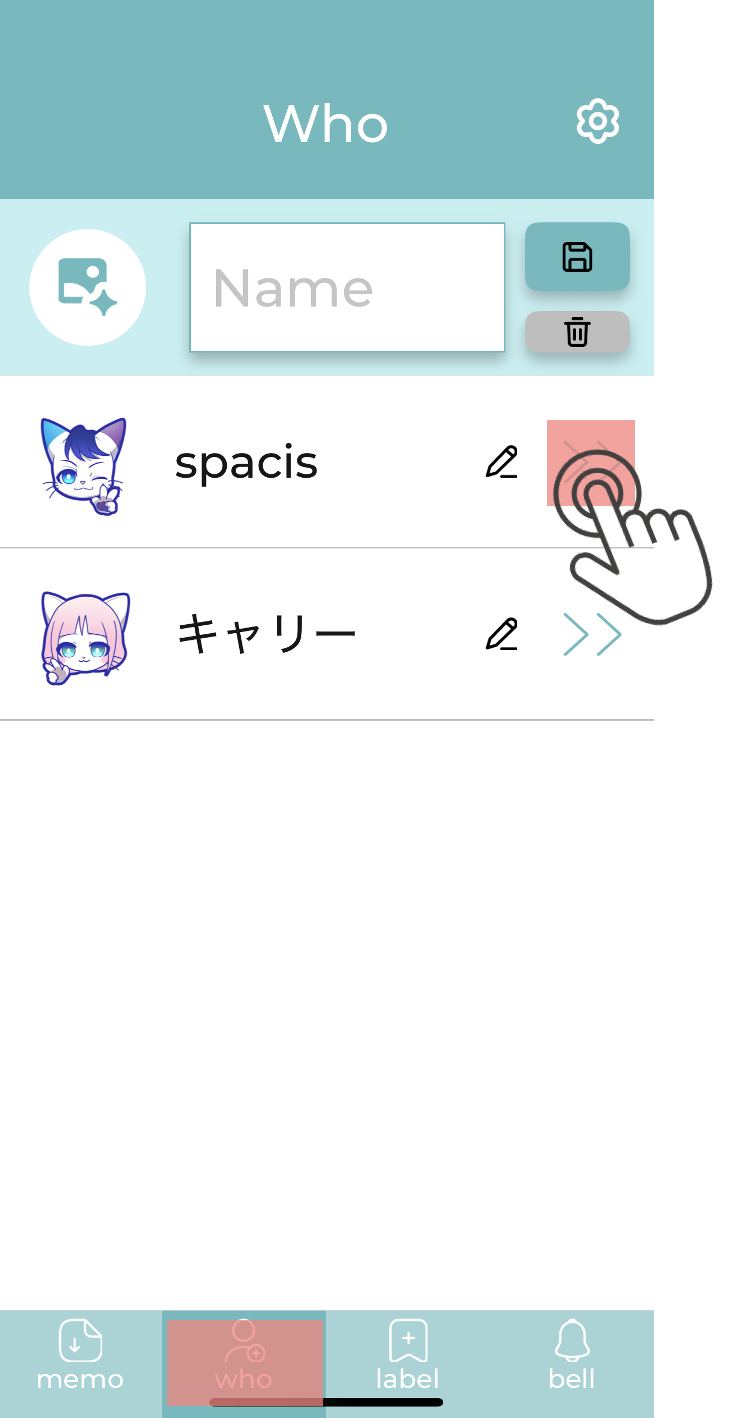Click the キャリー cat avatar thumbnail
The image size is (732, 1418).
[85, 633]
